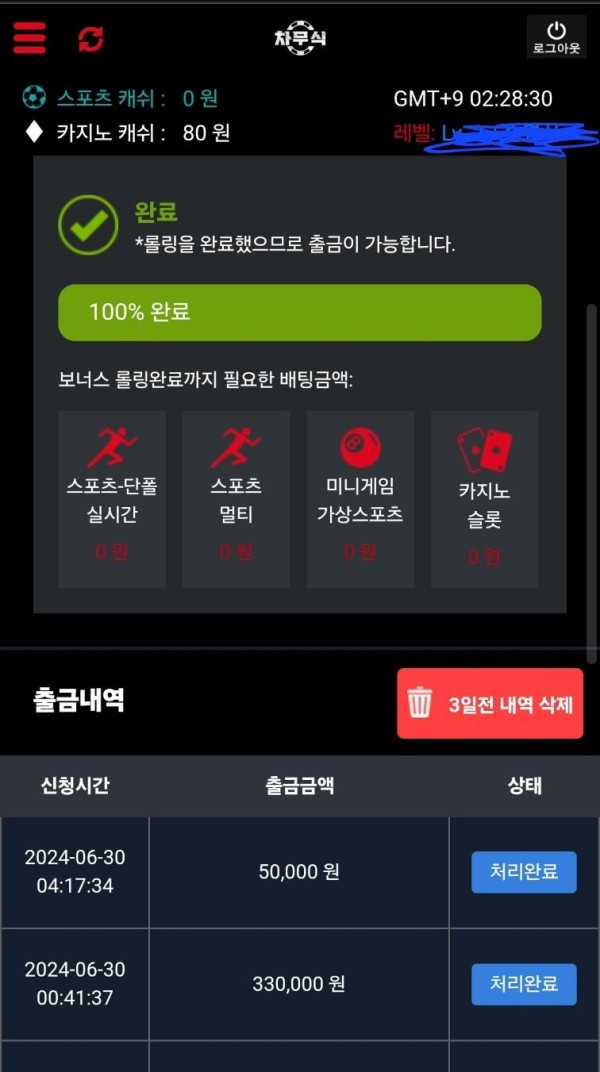
Task: Delete history with 3일전 내역 삭제
Action: point(490,704)
